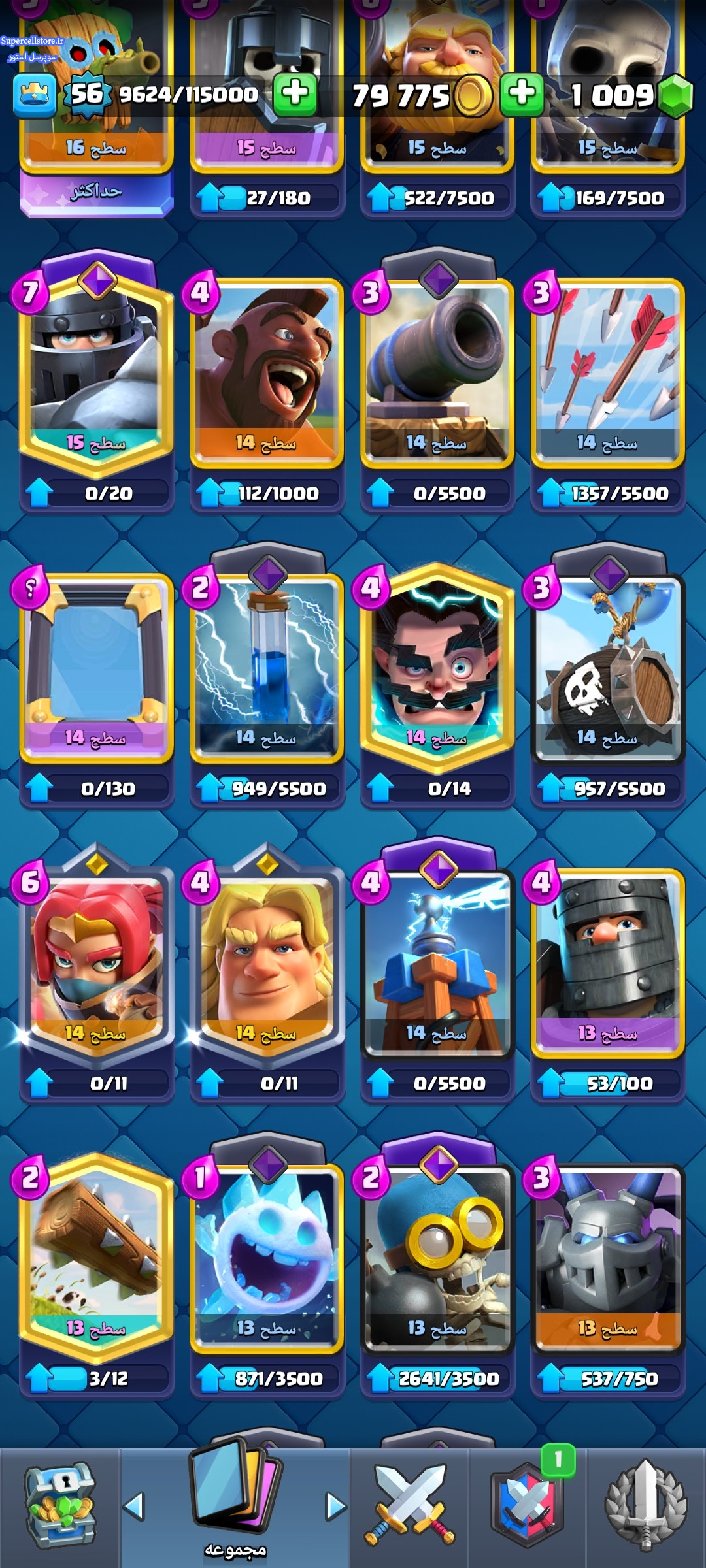Open the shop chest tab

pyautogui.click(x=59, y=1507)
